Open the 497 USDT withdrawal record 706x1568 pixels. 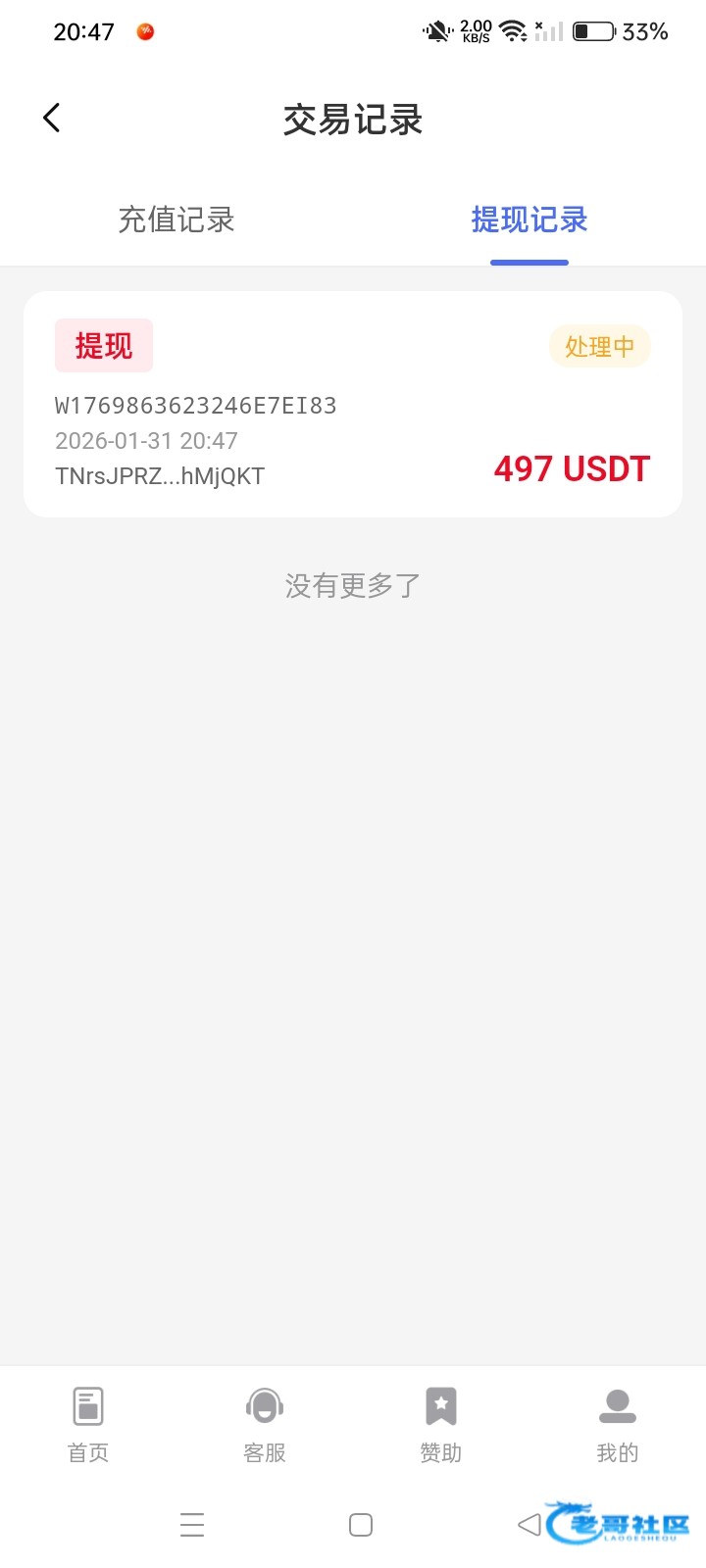pyautogui.click(x=352, y=404)
